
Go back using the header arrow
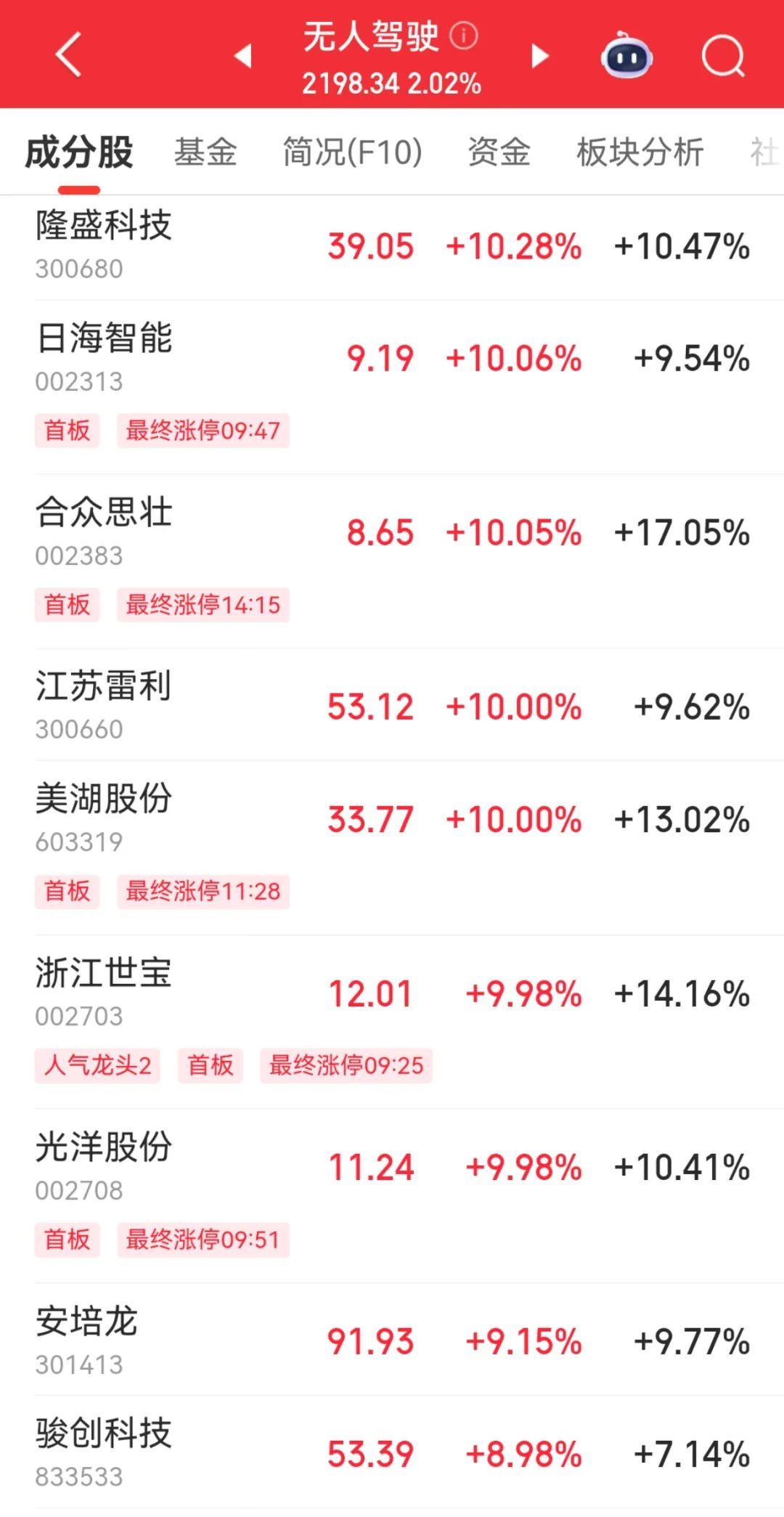click(69, 54)
